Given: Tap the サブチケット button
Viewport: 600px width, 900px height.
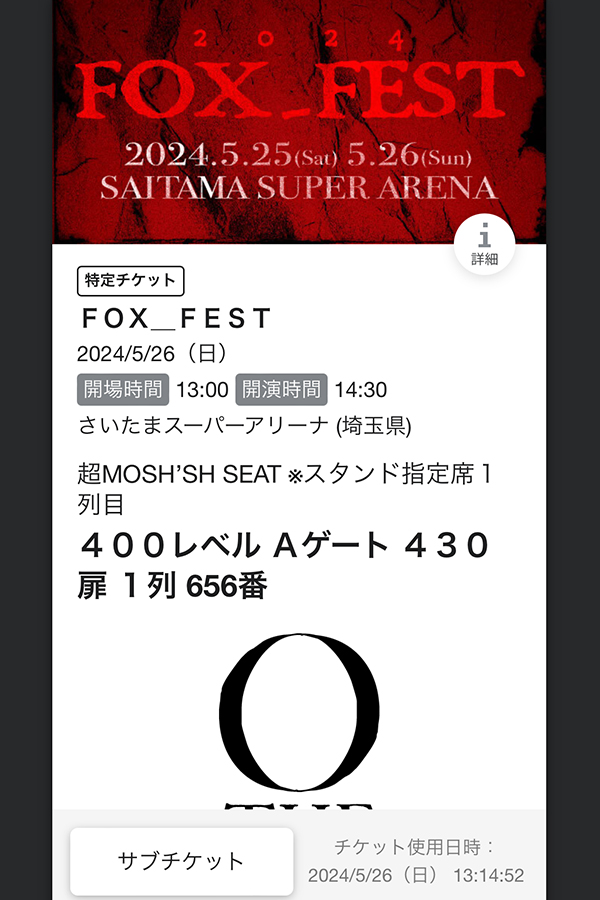Looking at the screenshot, I should pos(181,861).
